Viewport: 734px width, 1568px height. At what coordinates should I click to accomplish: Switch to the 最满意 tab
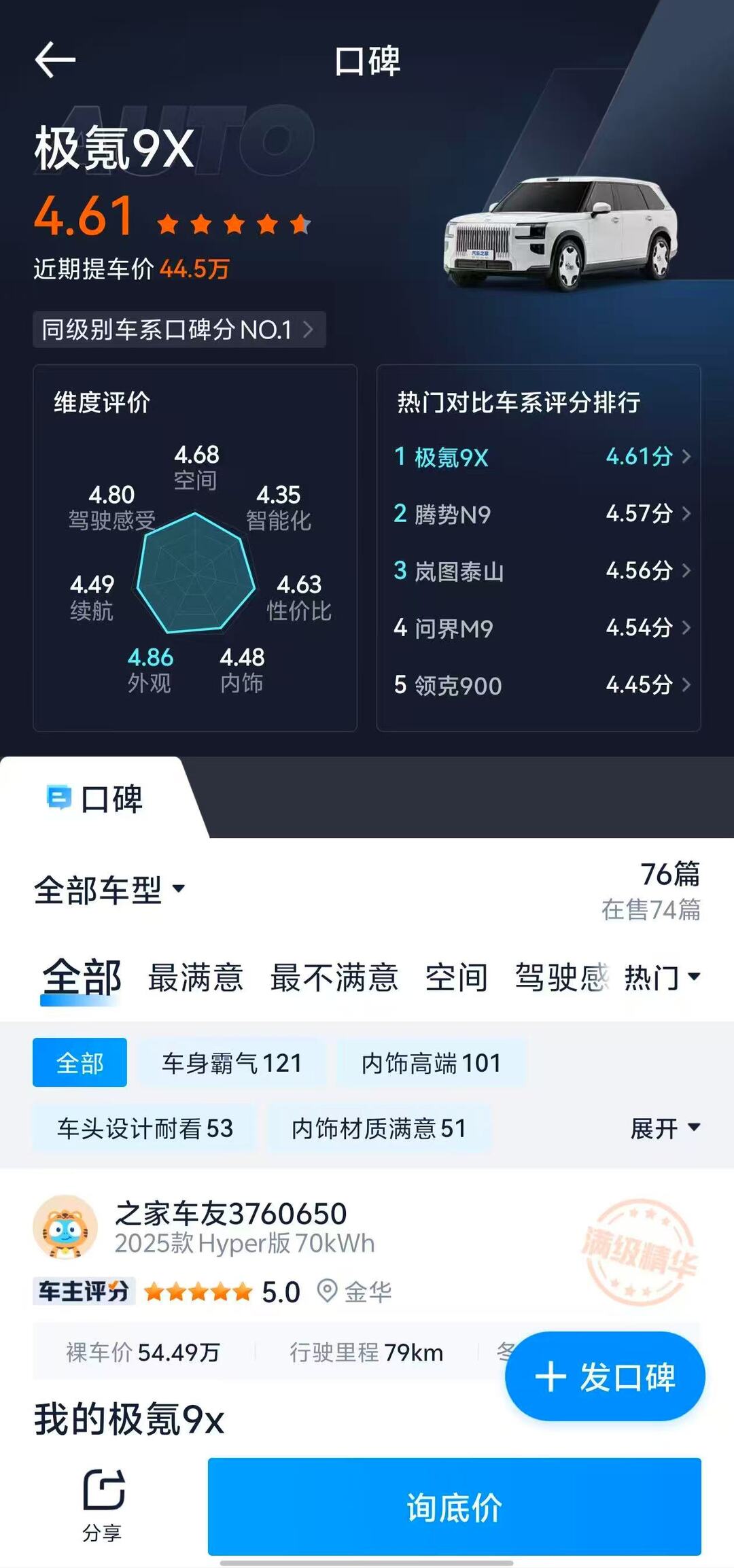pyautogui.click(x=196, y=977)
